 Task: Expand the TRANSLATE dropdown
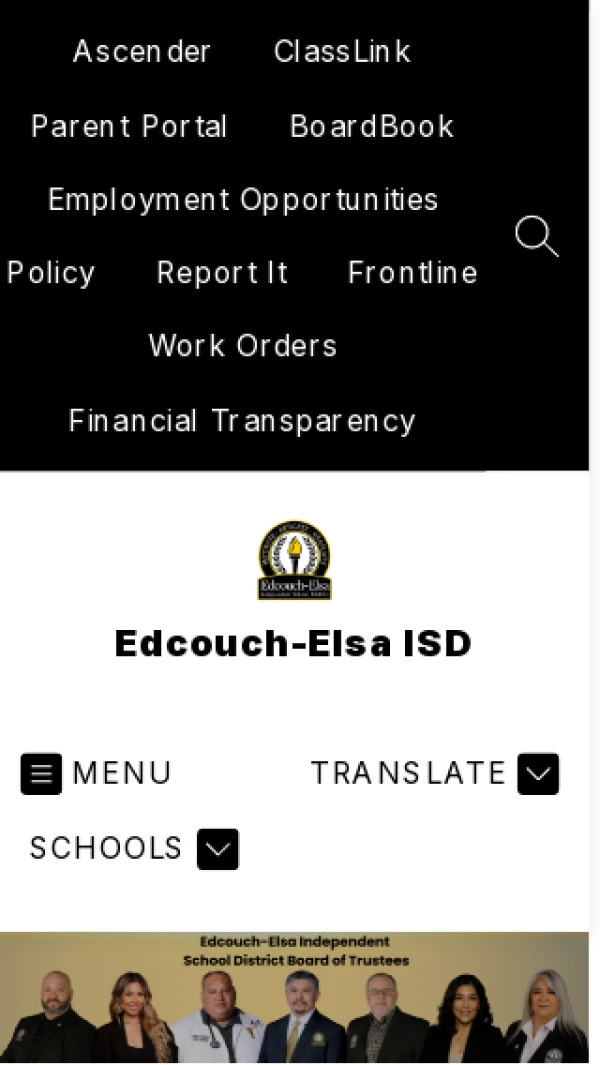coord(434,774)
